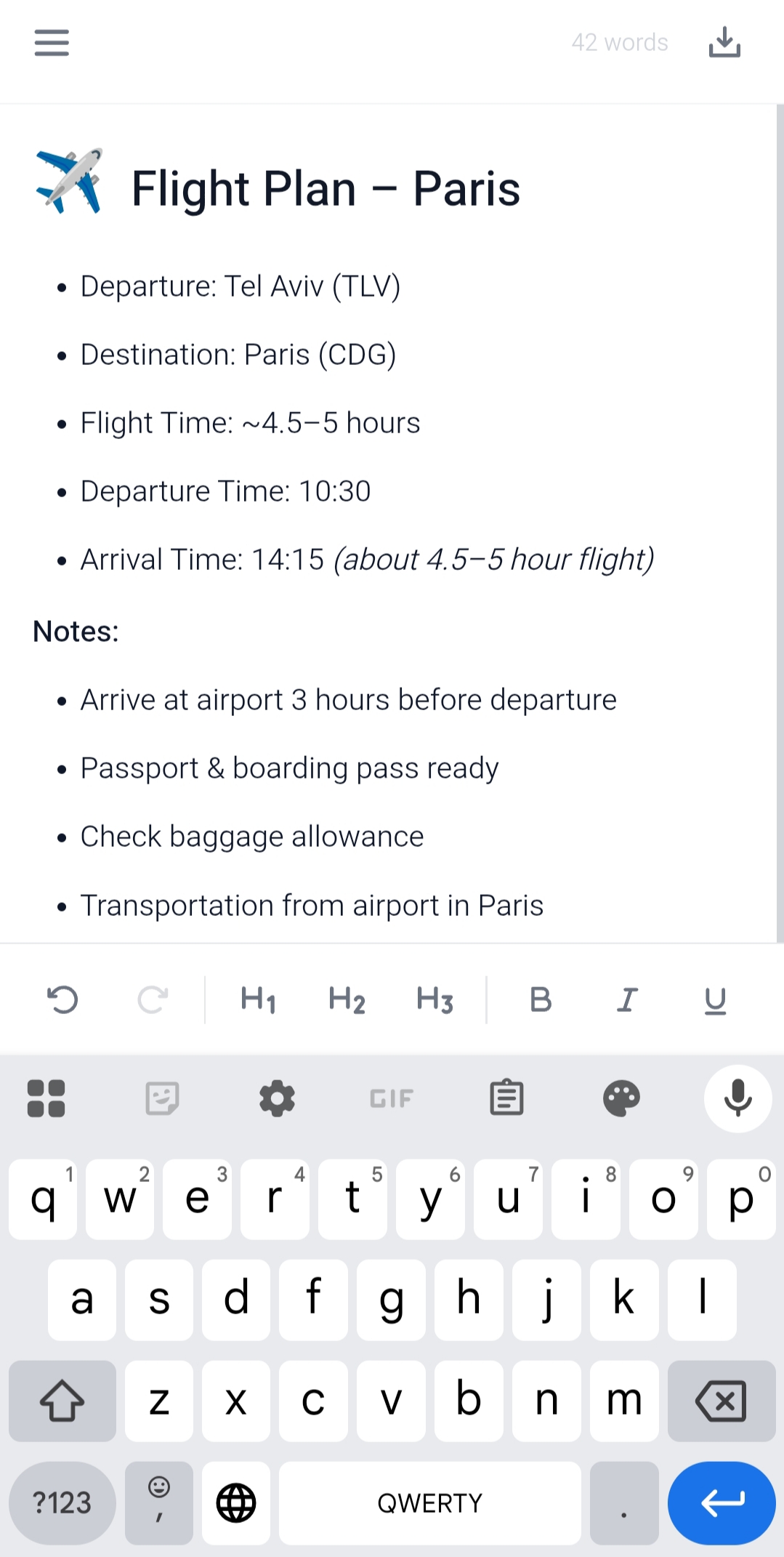Toggle bold formatting
Viewport: 784px width, 1557px height.
click(539, 999)
